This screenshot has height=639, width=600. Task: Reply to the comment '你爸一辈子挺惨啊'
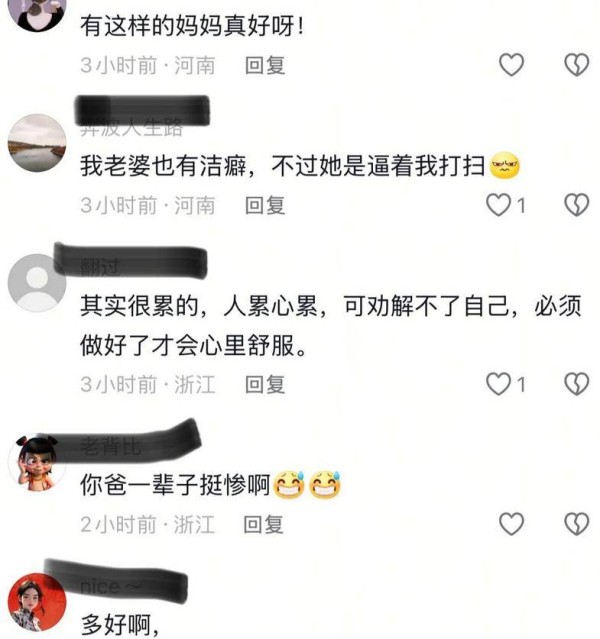[266, 523]
